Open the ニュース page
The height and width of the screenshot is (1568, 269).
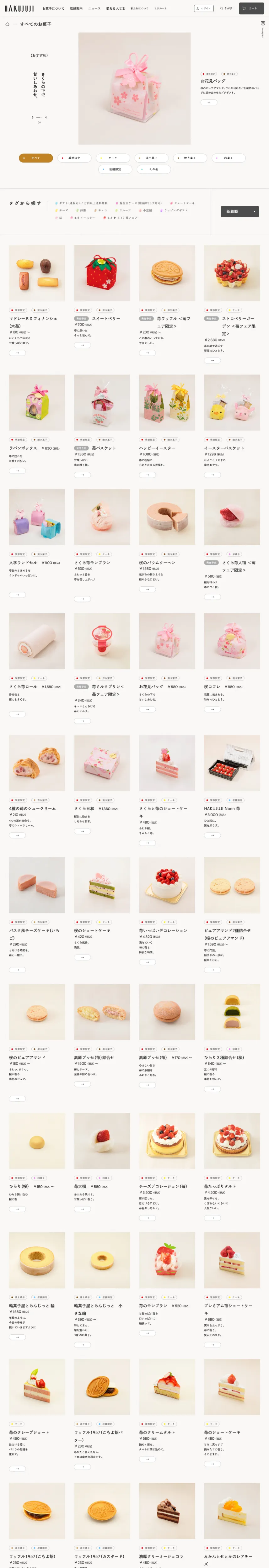click(x=94, y=8)
